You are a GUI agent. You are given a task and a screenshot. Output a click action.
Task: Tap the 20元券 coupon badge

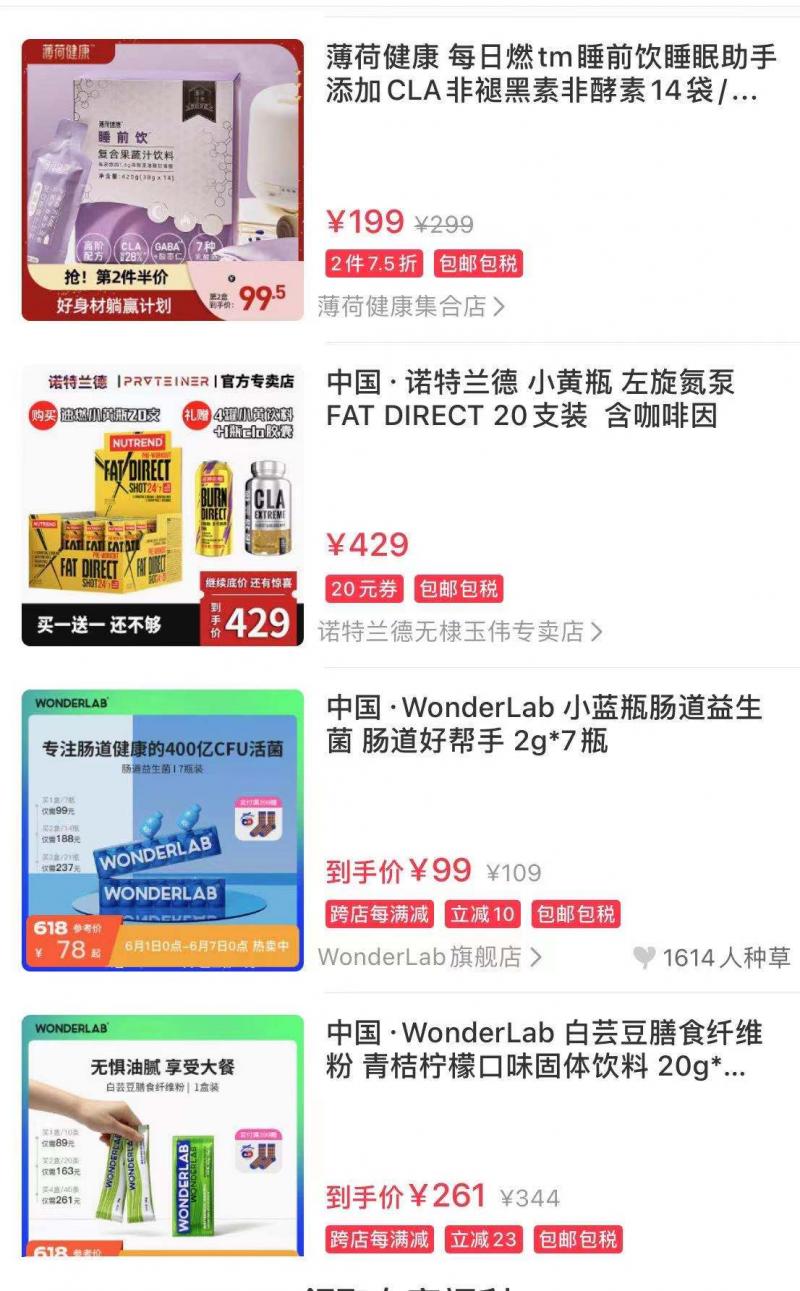tap(363, 589)
